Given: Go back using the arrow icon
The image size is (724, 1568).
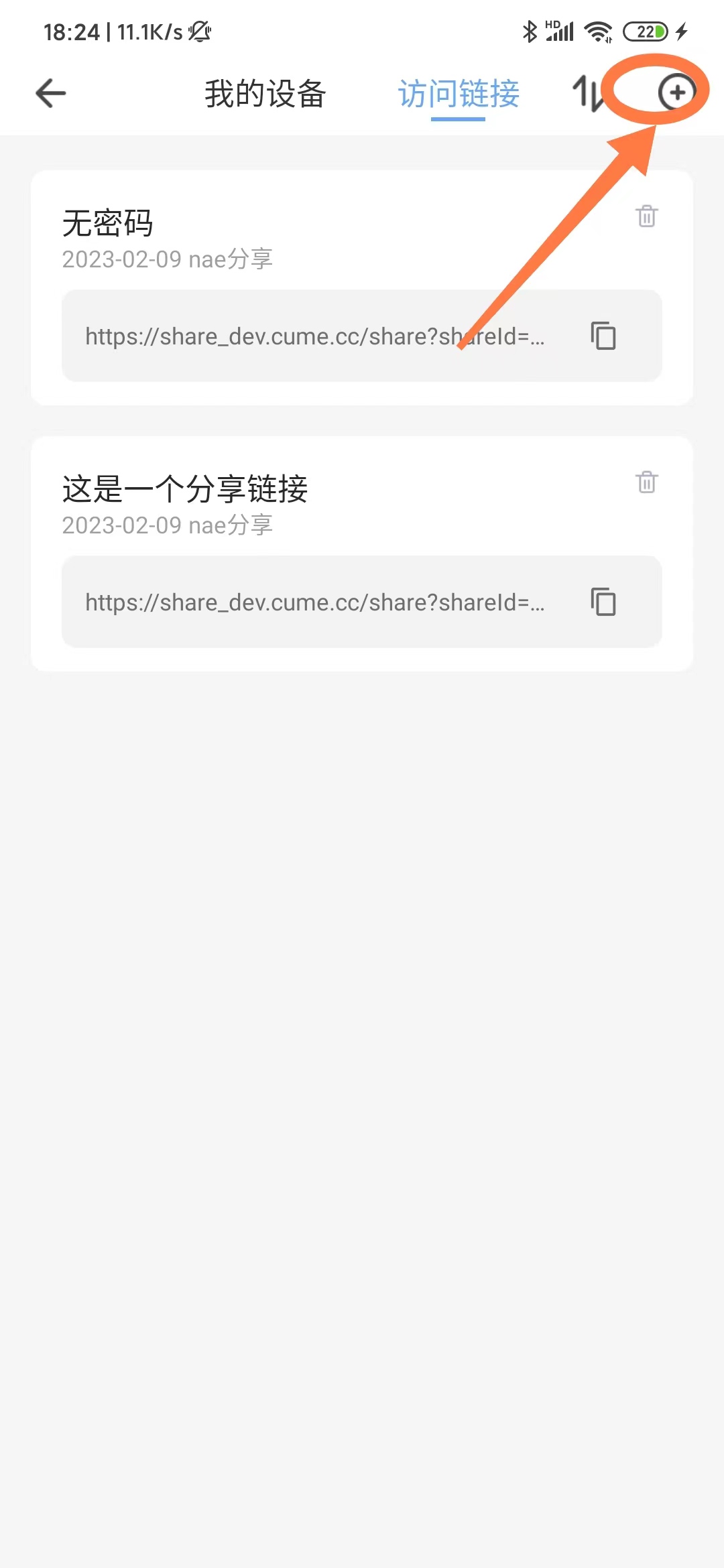Looking at the screenshot, I should point(51,93).
